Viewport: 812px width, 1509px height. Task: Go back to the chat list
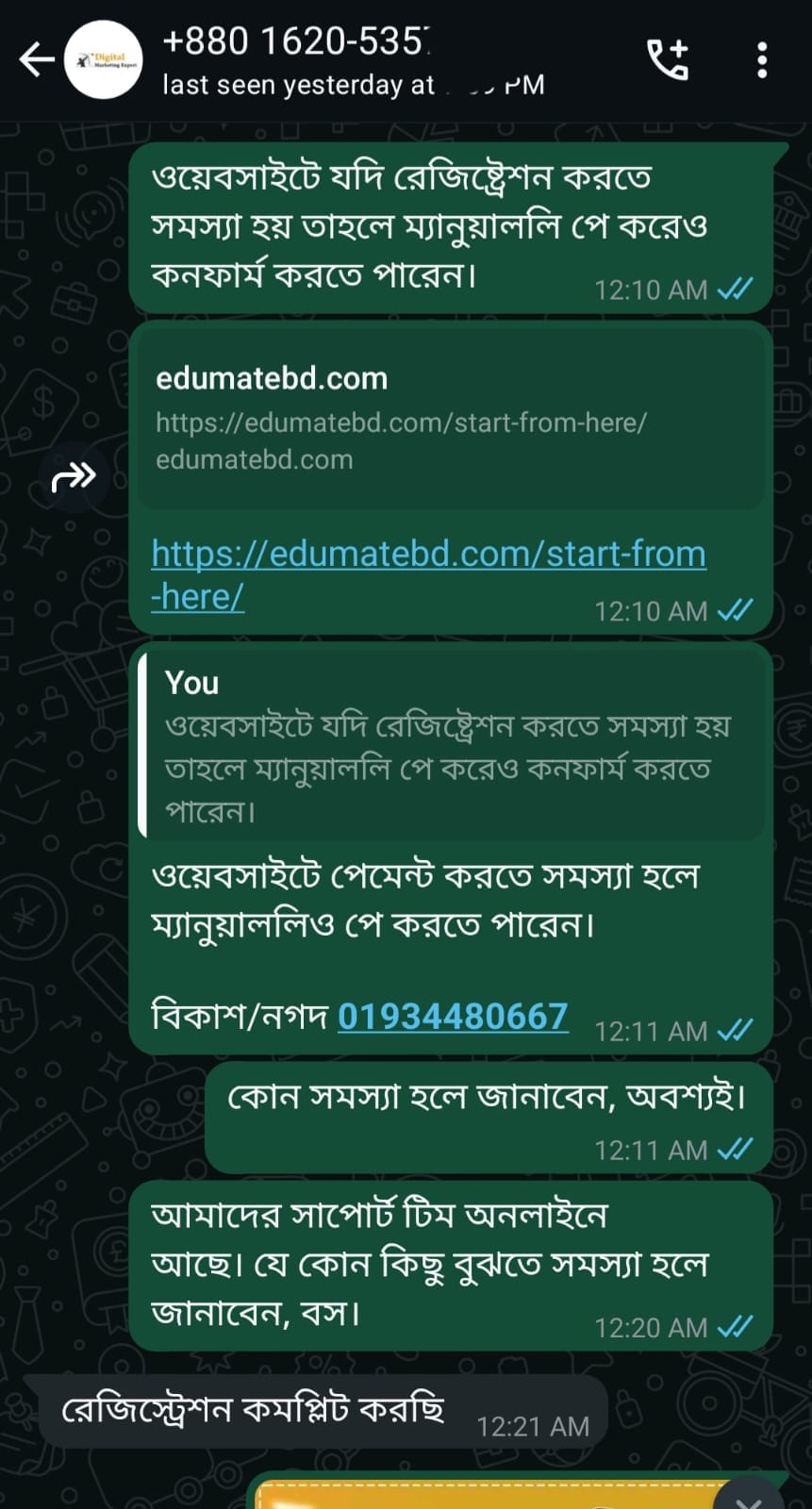[37, 59]
